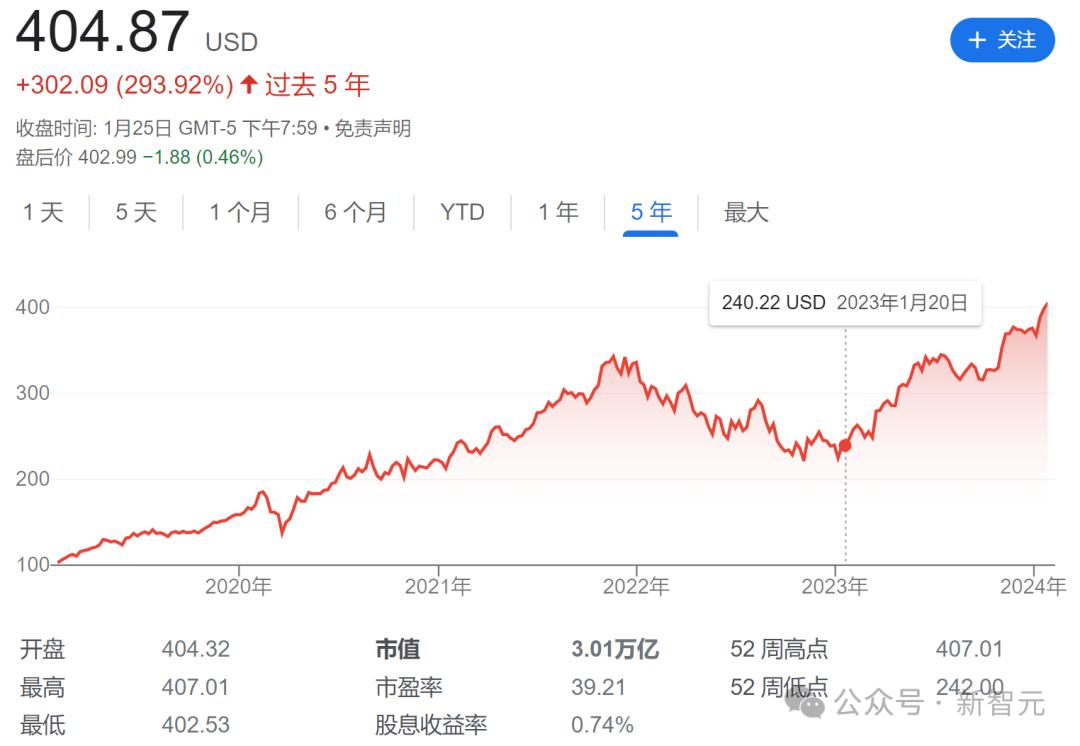
Task: Select the 5 天 time range
Action: (136, 211)
